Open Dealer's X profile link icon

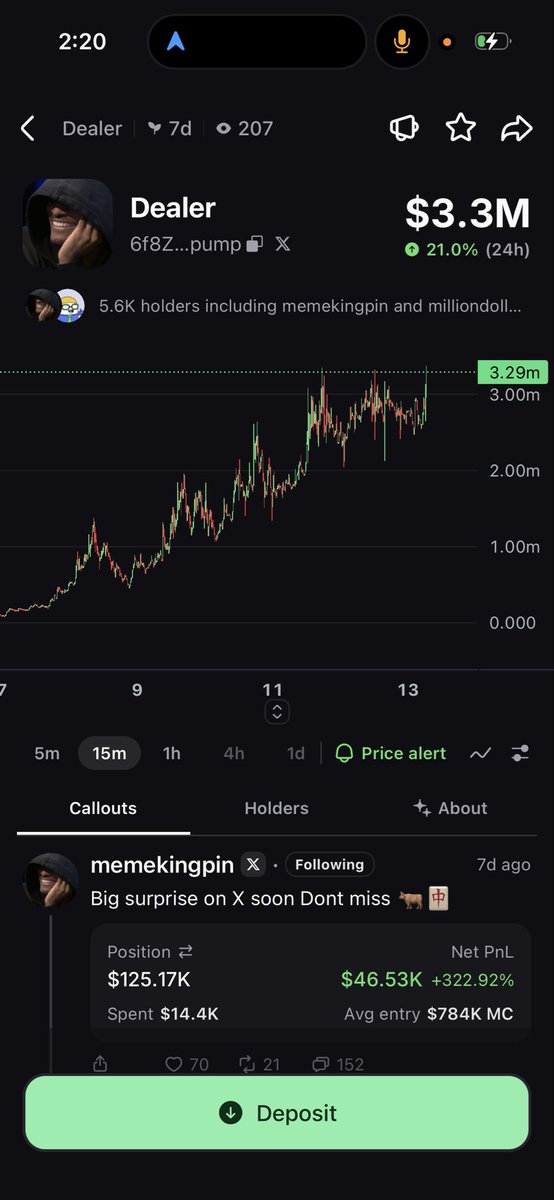tap(283, 243)
